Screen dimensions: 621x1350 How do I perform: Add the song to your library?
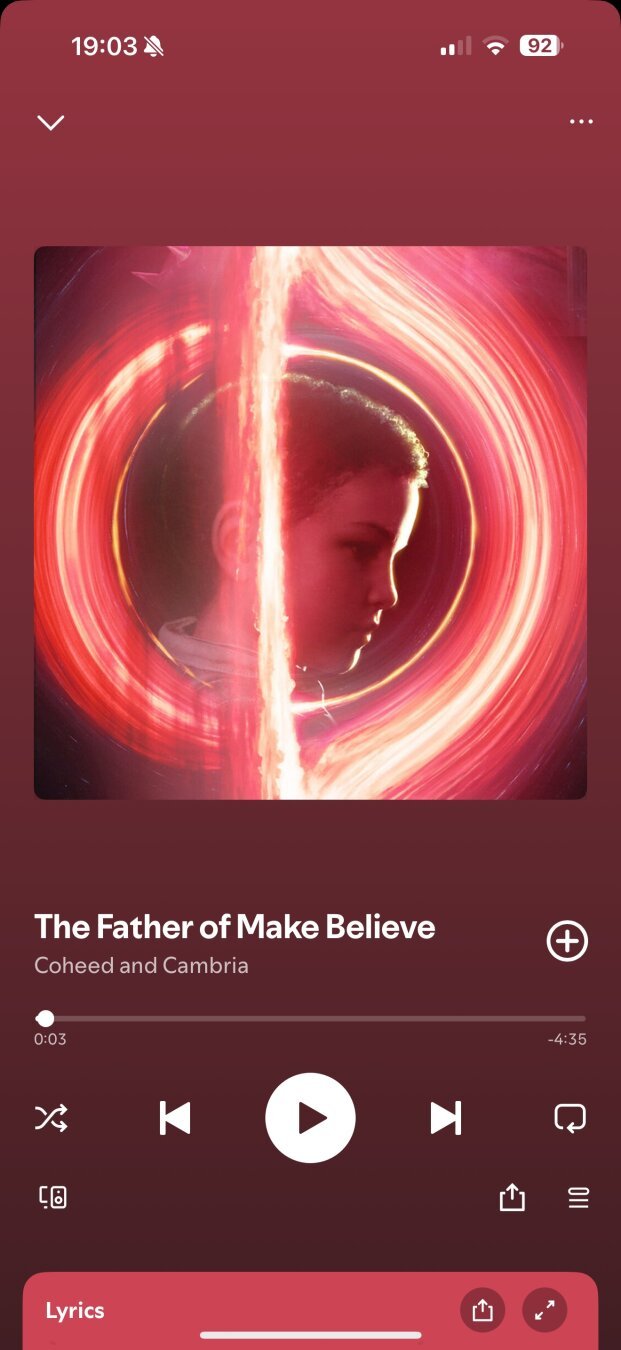click(x=567, y=941)
